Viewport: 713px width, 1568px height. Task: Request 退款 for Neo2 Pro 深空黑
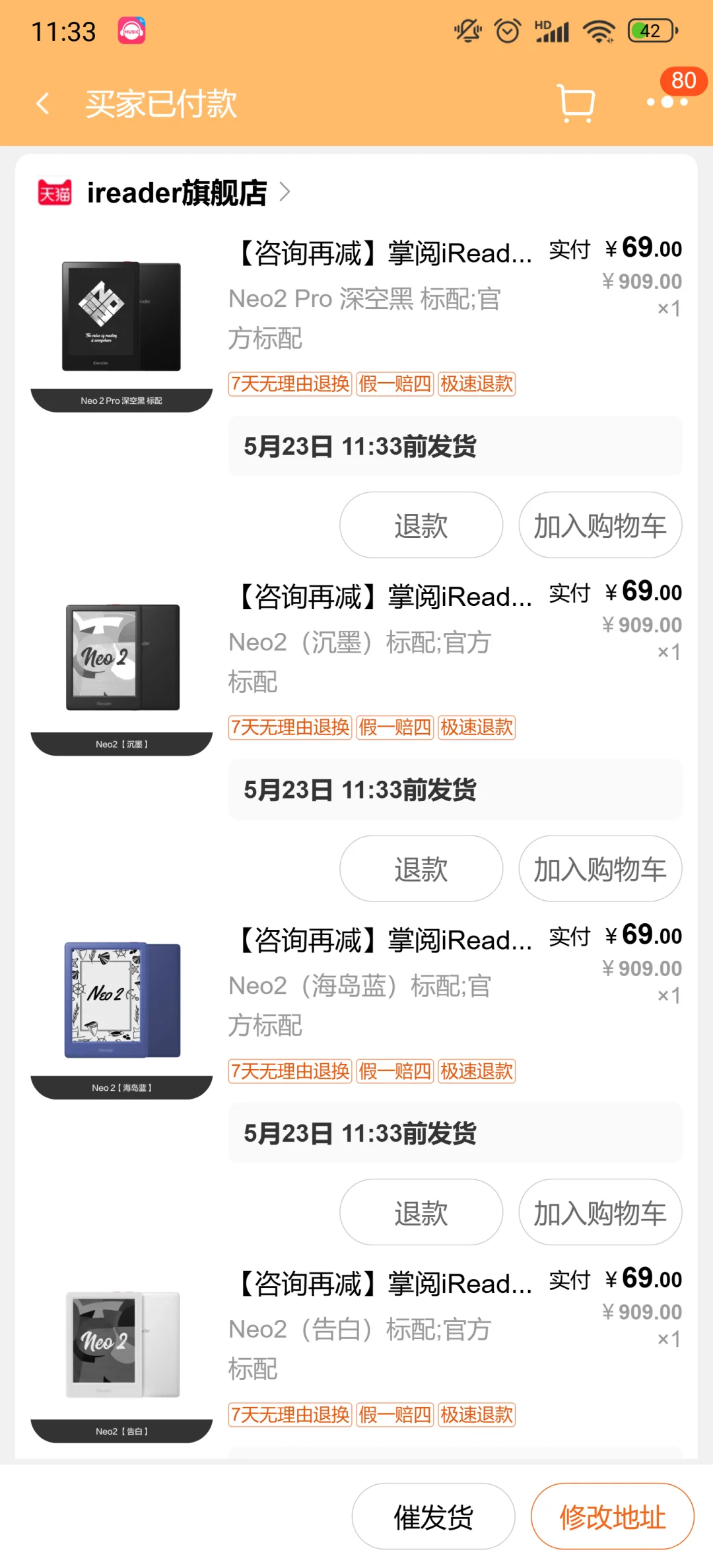[421, 525]
